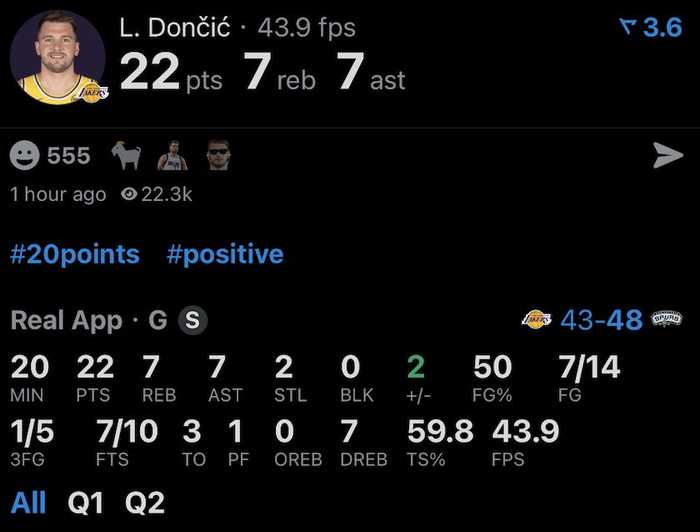Share this post with the send arrow

667,155
